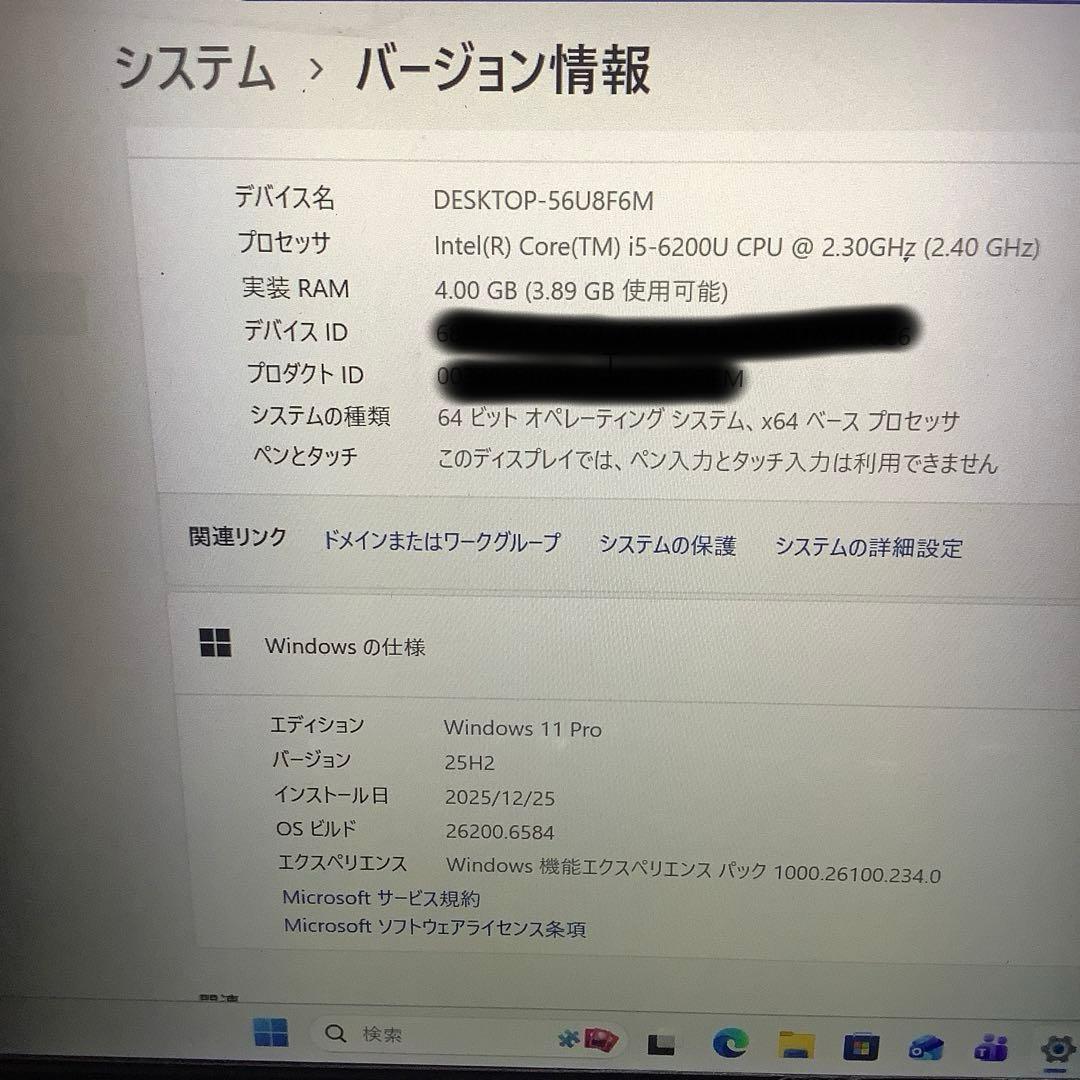Open システムの詳細設定 link
Screen dimensions: 1080x1080
coord(868,547)
